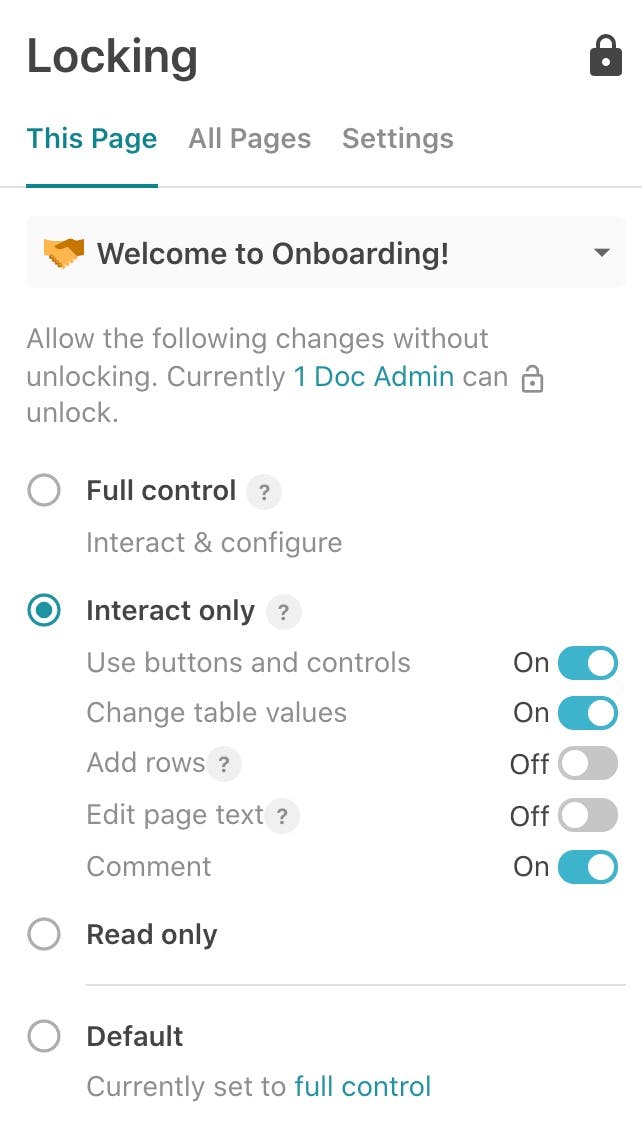Switch to the All Pages tab

249,138
